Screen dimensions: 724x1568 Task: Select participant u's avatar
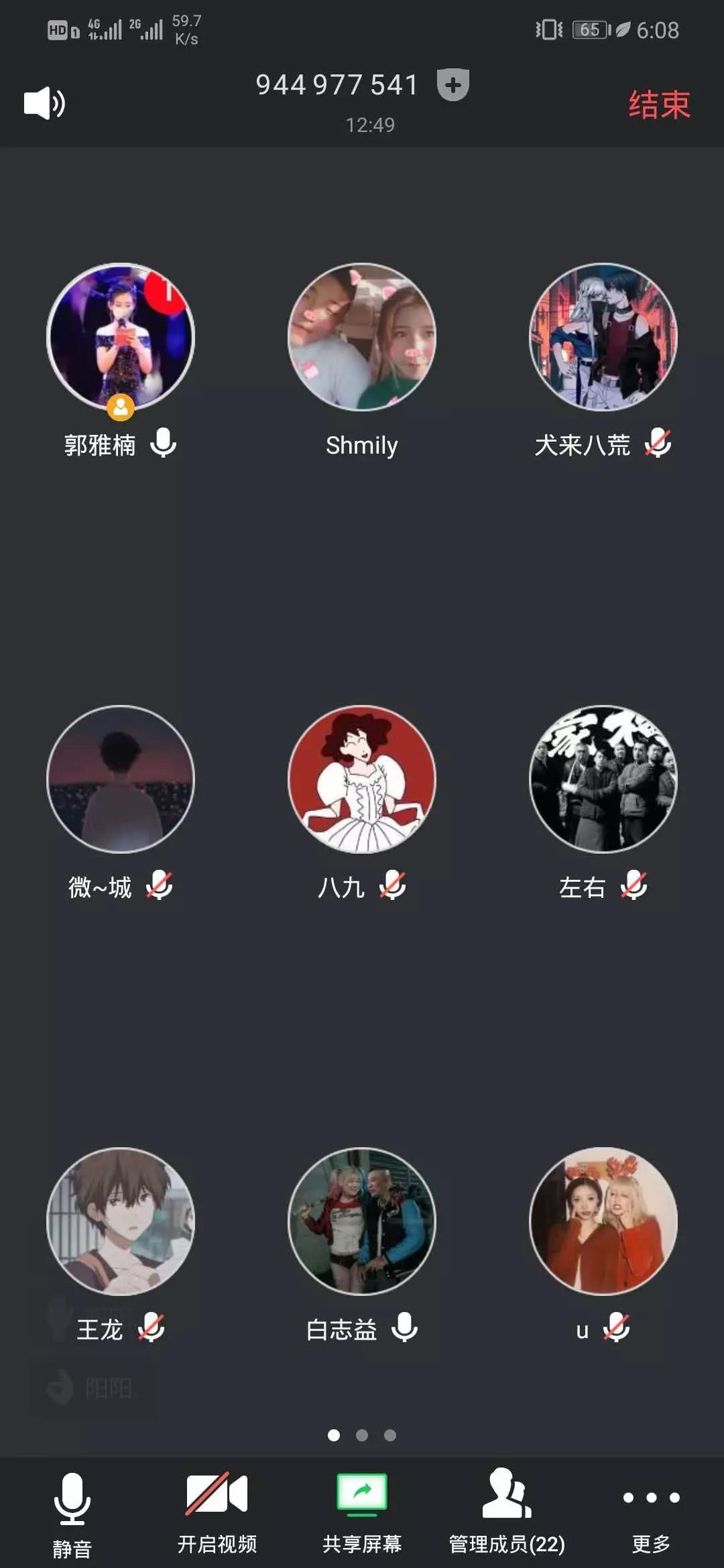pyautogui.click(x=603, y=1222)
